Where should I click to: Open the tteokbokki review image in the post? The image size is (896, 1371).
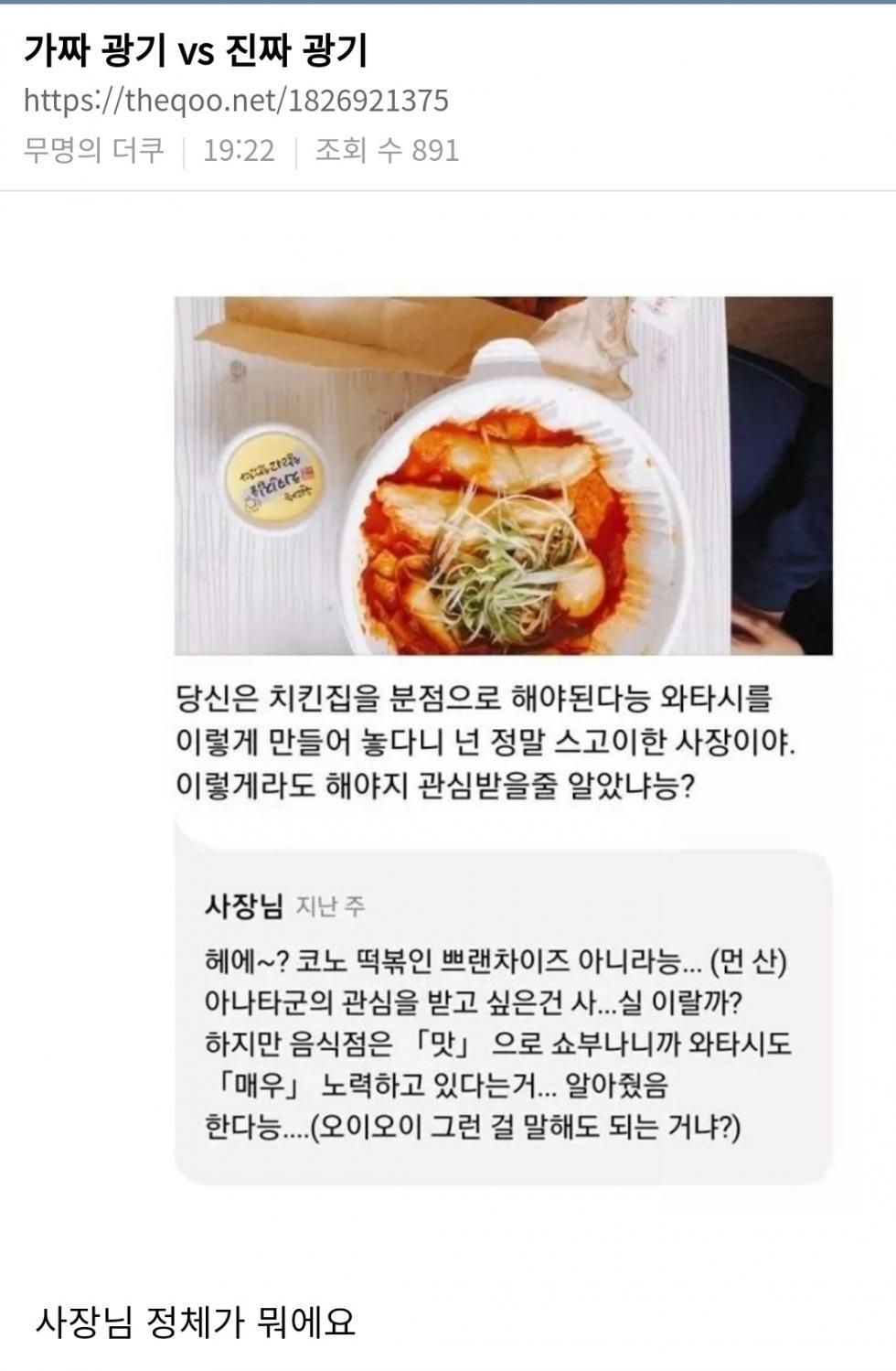click(503, 476)
